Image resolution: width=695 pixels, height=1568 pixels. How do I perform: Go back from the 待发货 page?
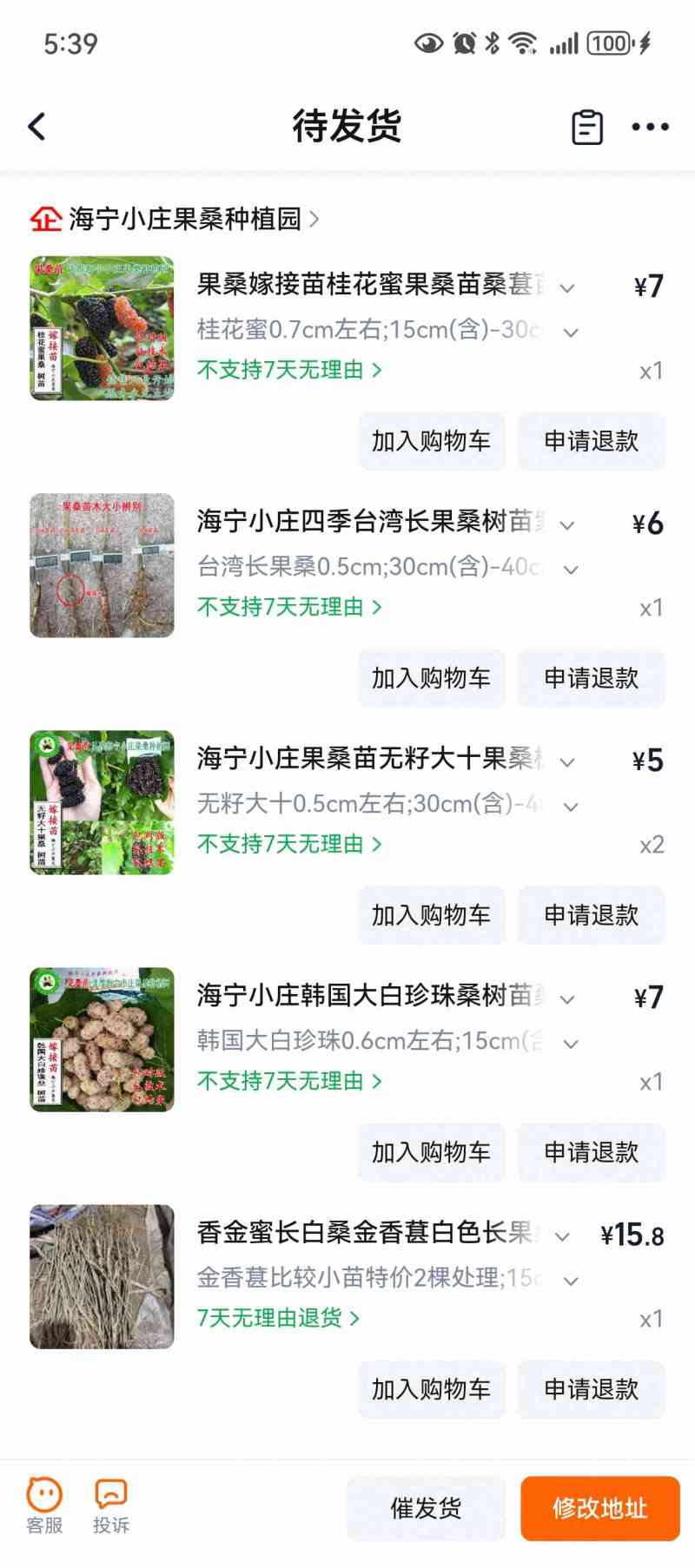pyautogui.click(x=37, y=127)
